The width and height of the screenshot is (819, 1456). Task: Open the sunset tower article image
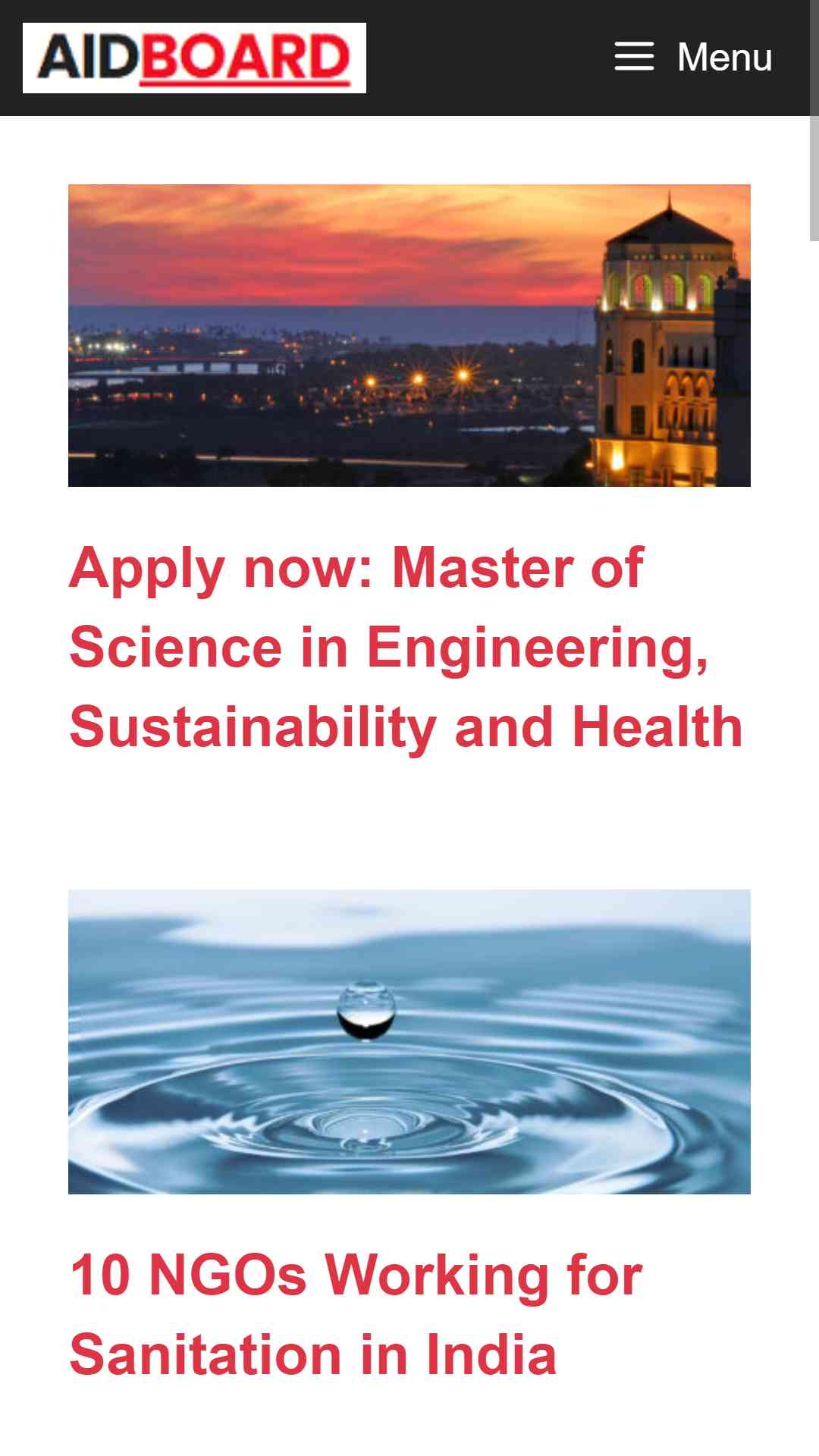(409, 335)
